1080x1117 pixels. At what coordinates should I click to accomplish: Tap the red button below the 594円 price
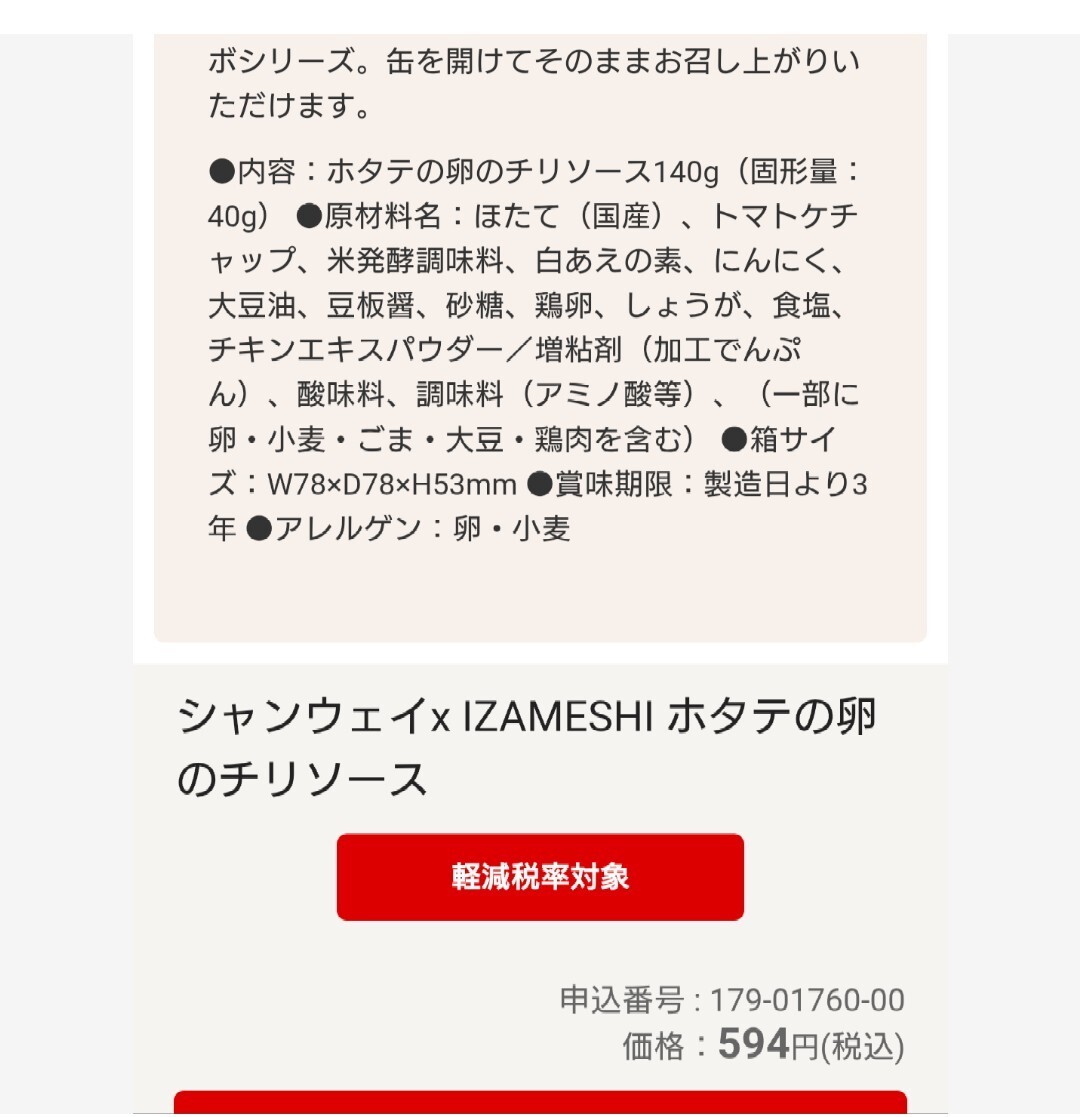[540, 1102]
